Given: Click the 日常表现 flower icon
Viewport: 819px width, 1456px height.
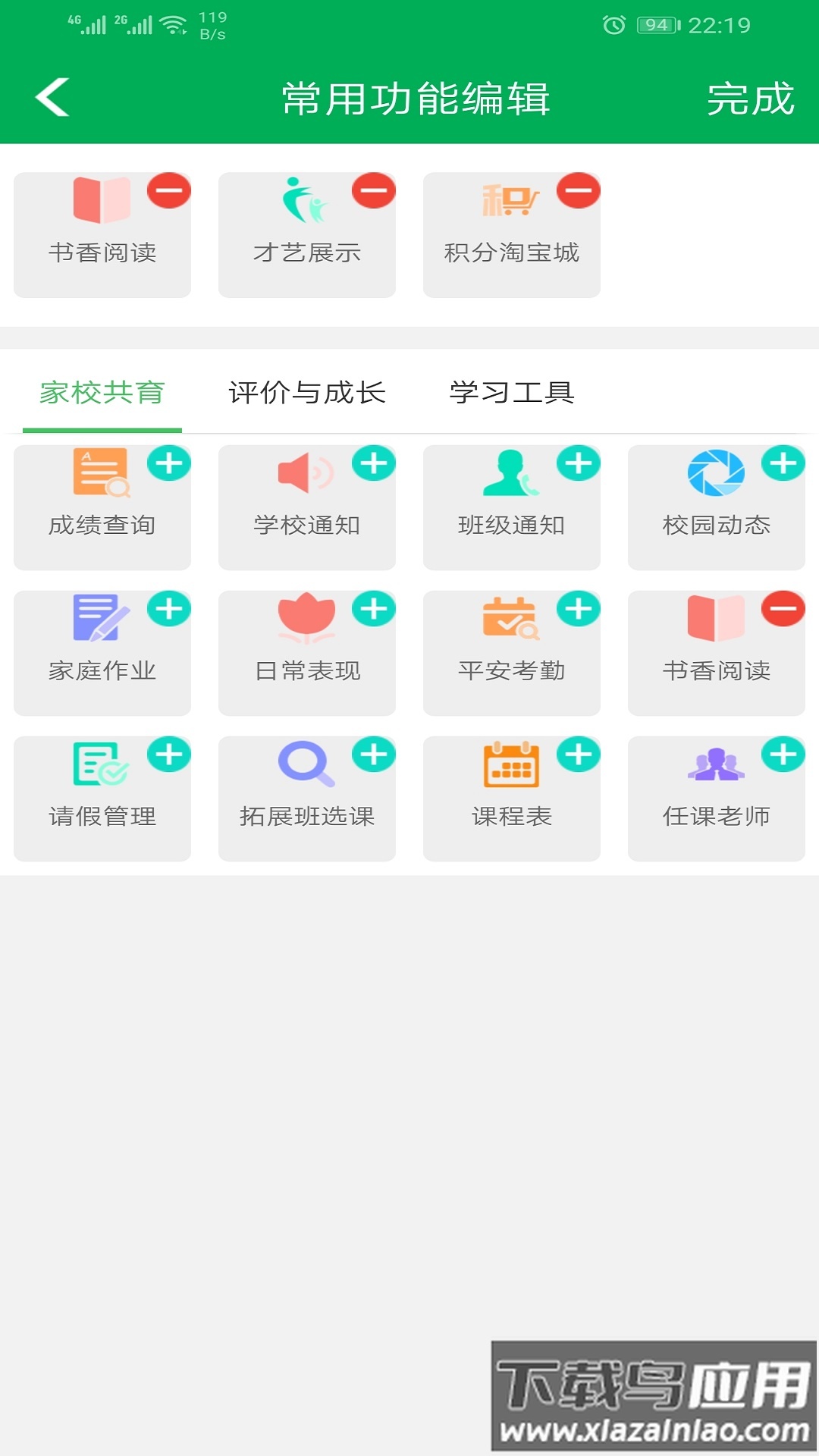Looking at the screenshot, I should click(305, 618).
